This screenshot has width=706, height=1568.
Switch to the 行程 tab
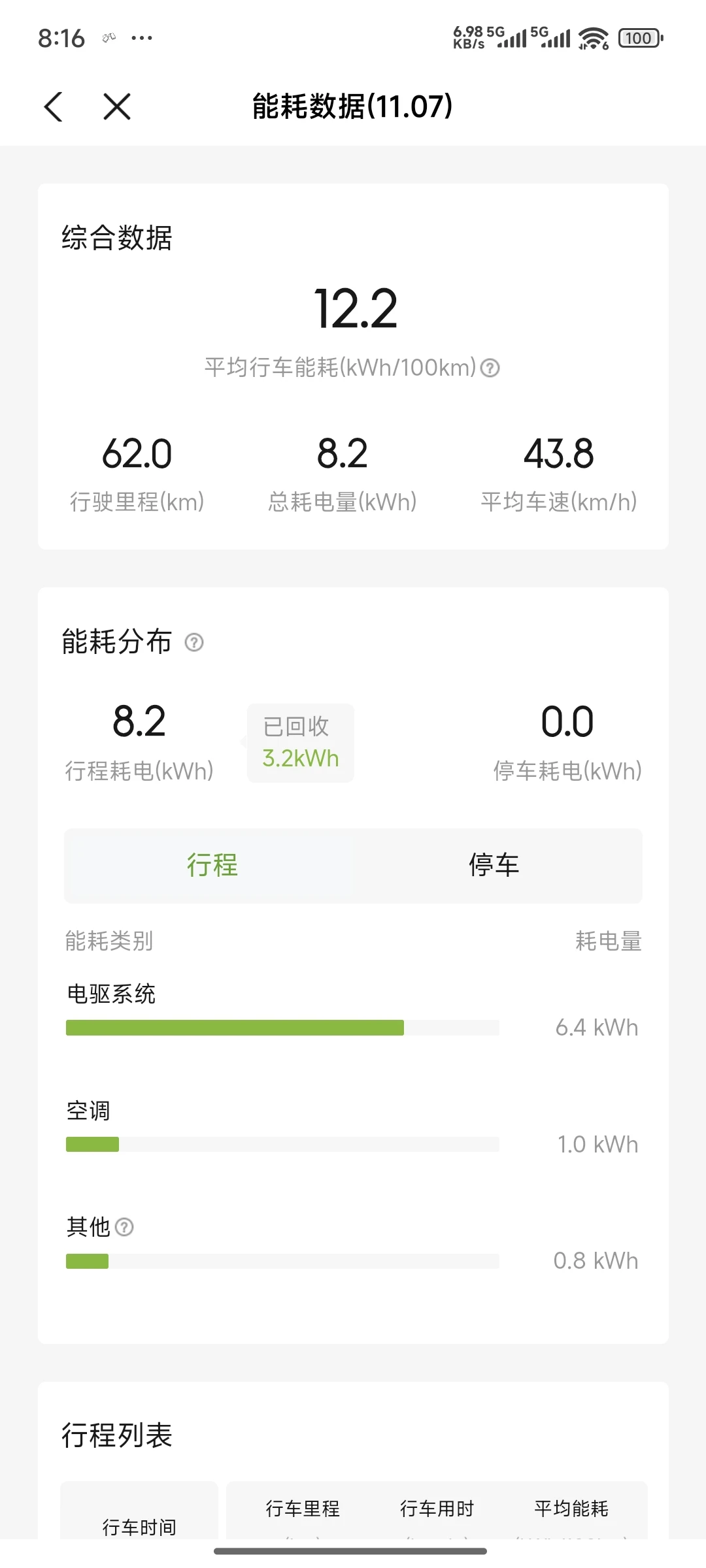pyautogui.click(x=212, y=866)
